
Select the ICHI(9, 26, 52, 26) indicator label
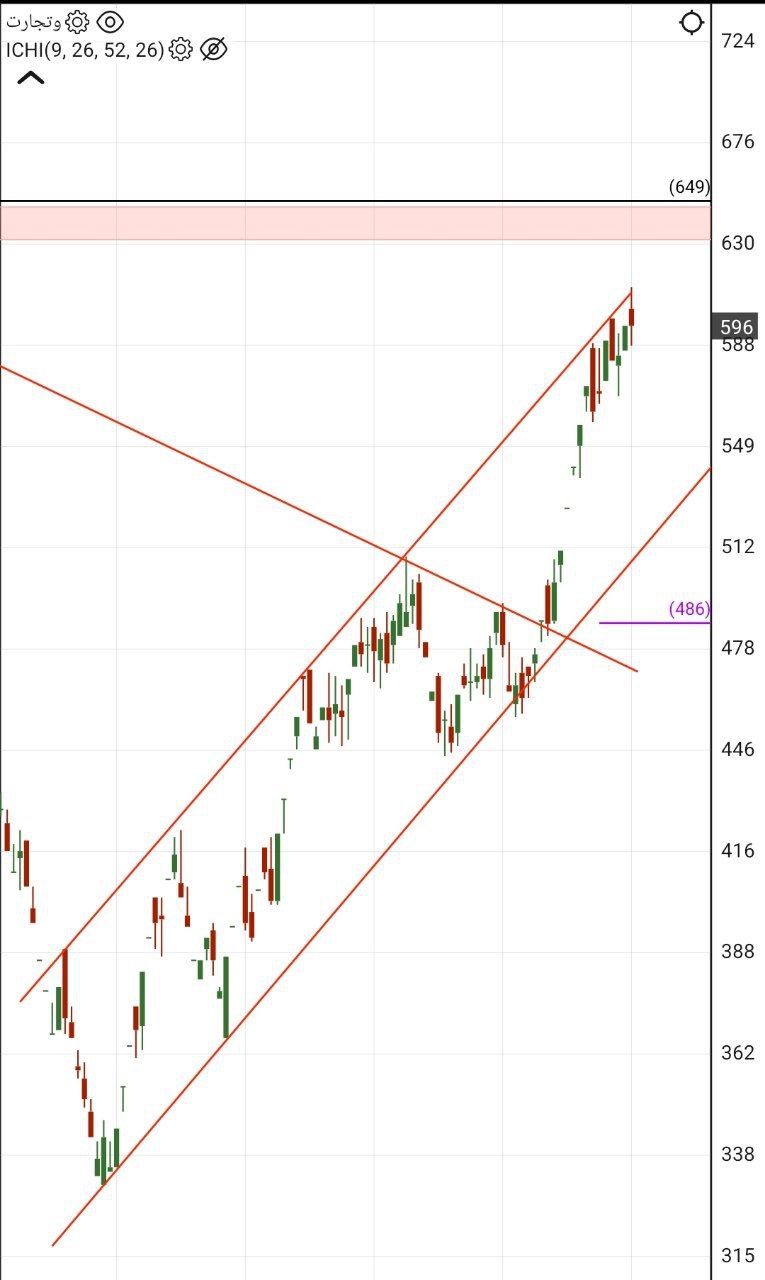pos(85,48)
